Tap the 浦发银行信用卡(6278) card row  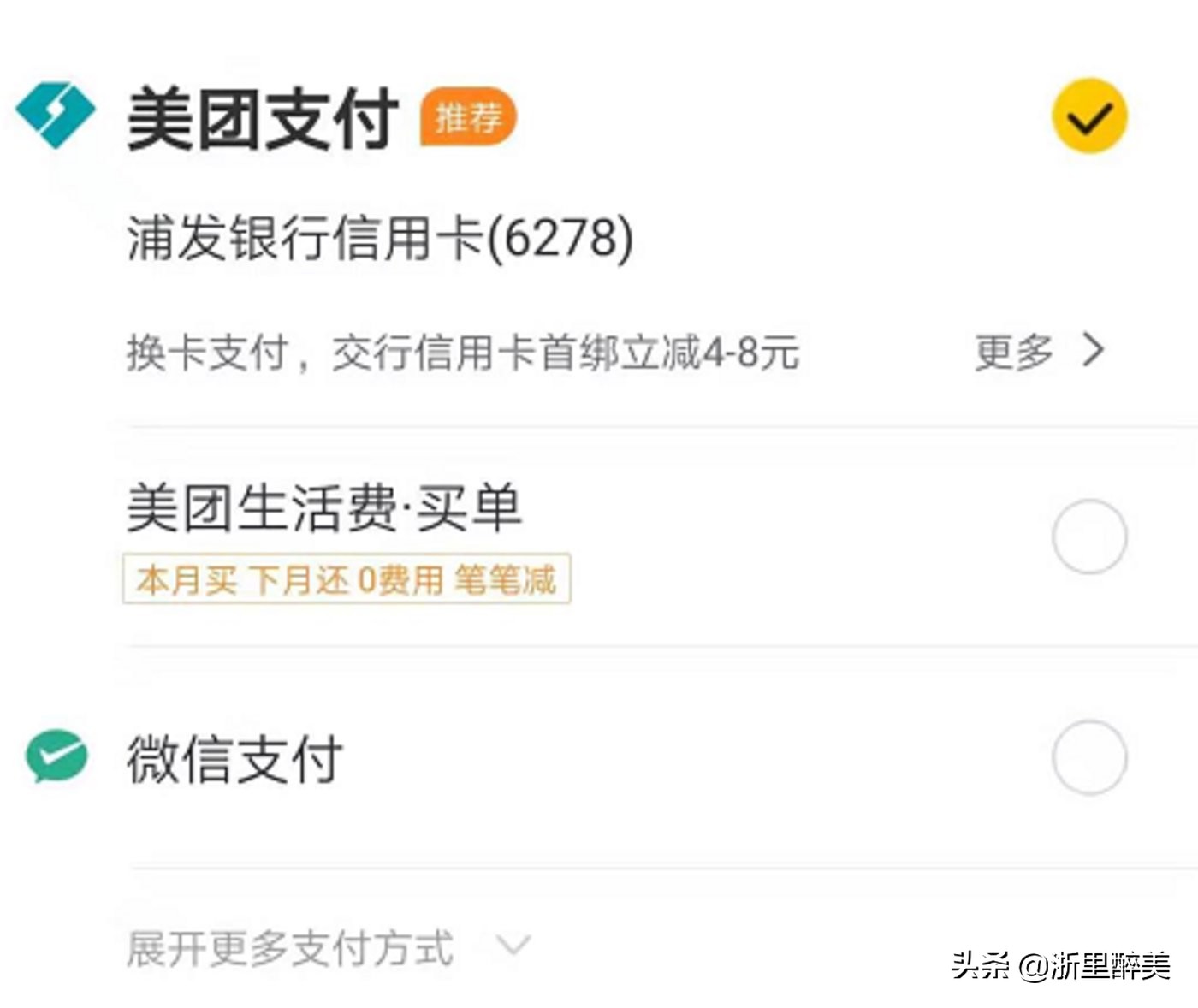tap(380, 238)
